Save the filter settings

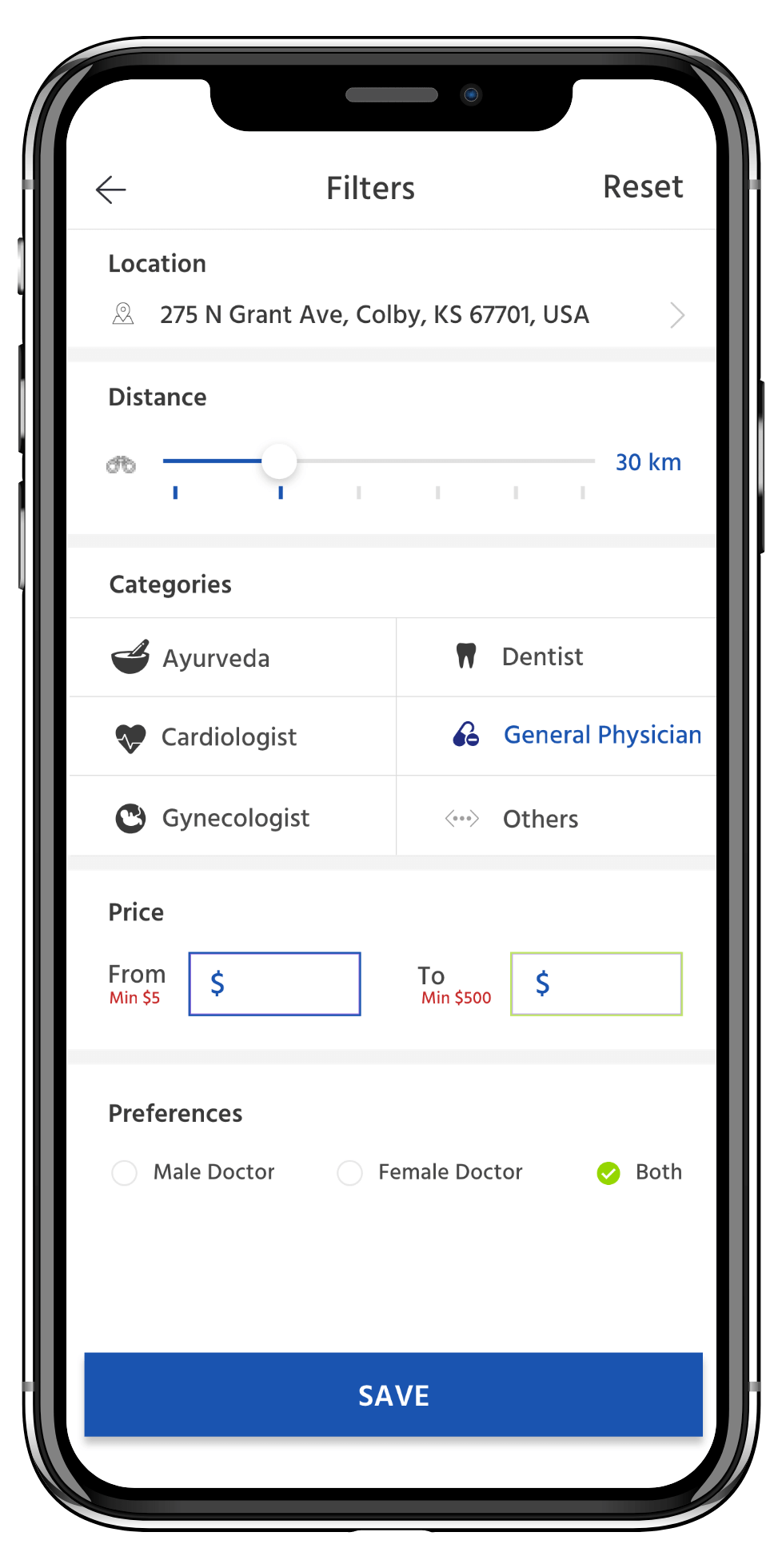(393, 1394)
